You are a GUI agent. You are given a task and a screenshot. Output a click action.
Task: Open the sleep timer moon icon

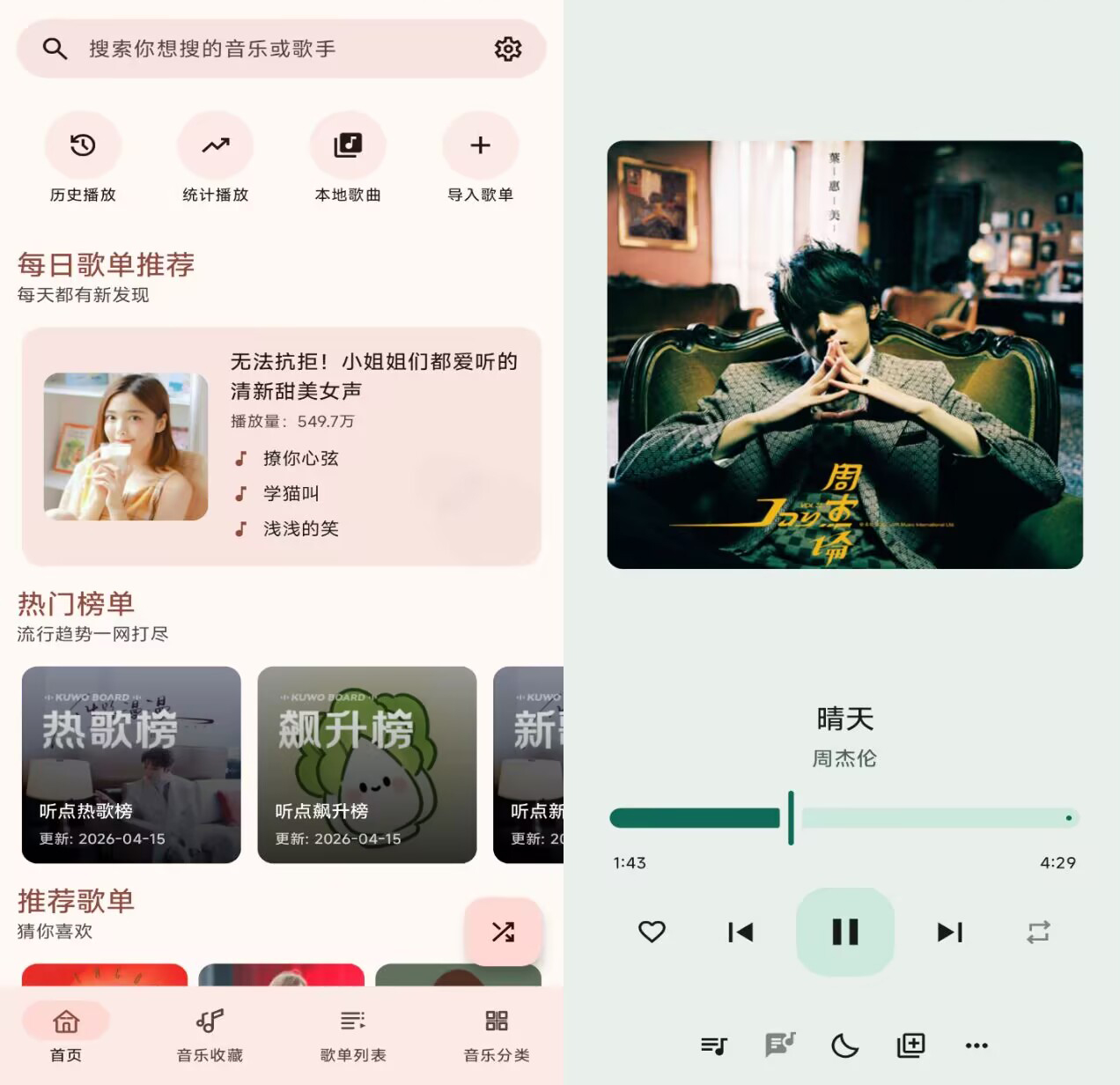coord(845,1045)
